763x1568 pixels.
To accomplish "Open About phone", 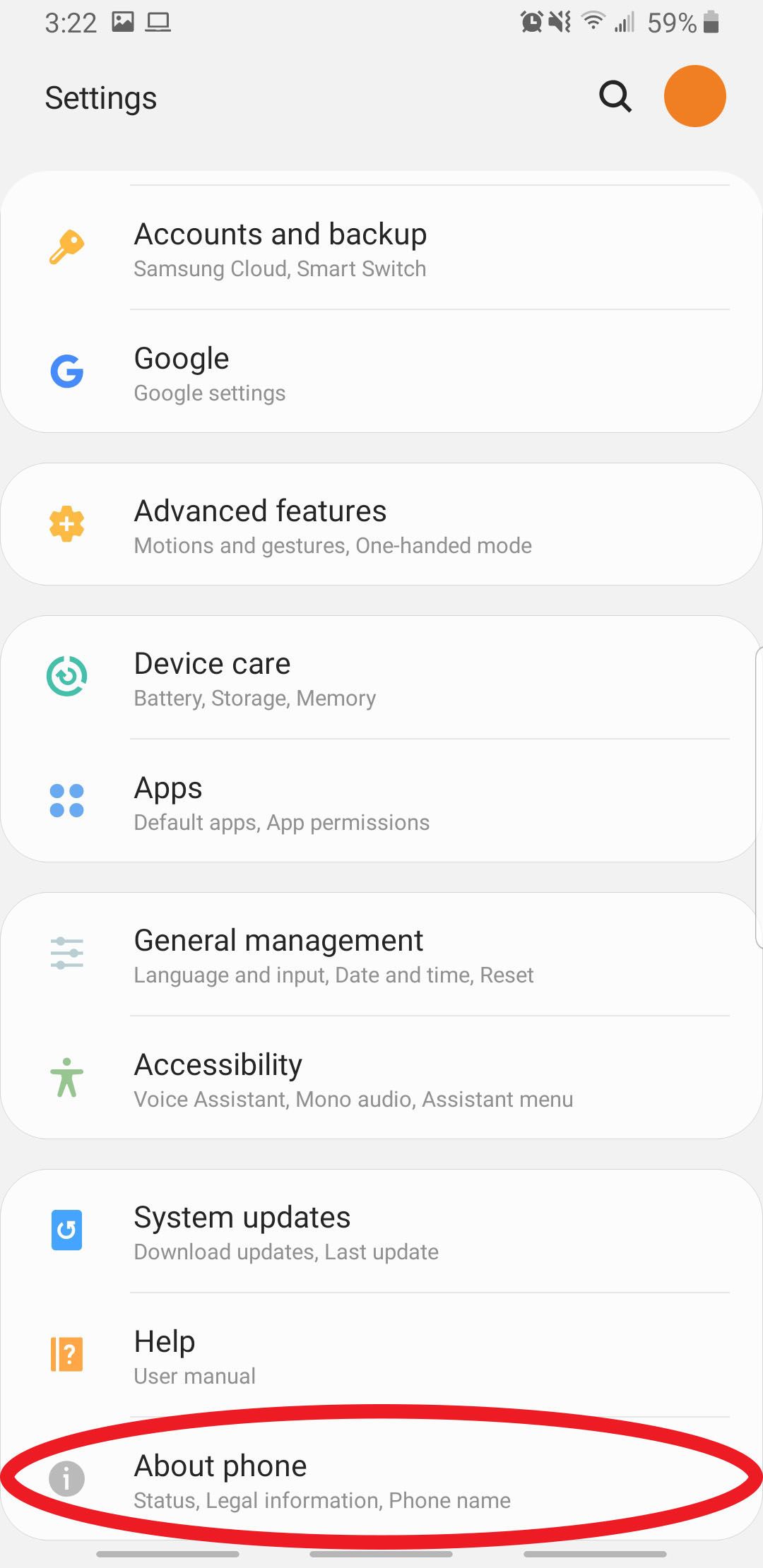I will click(x=381, y=1479).
